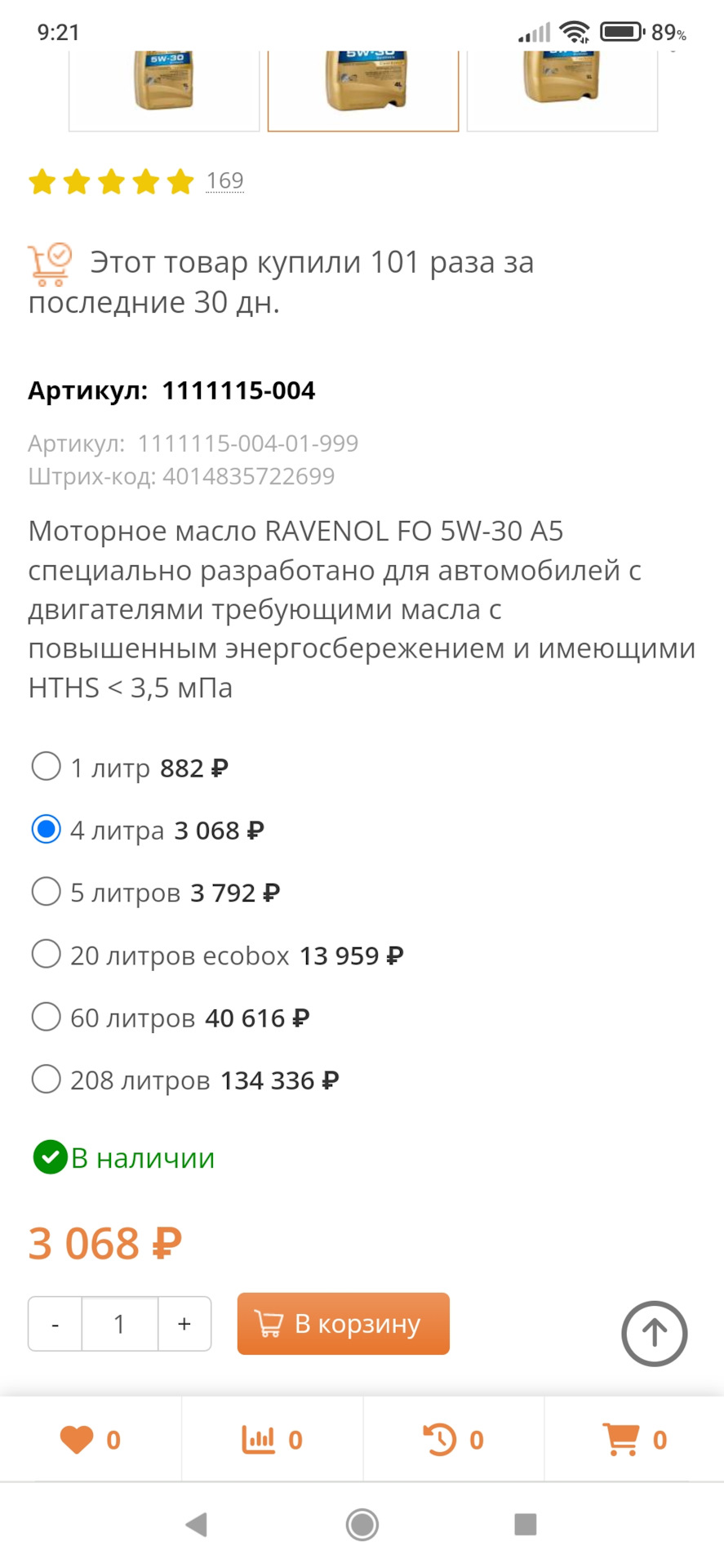The width and height of the screenshot is (724, 1568).
Task: Open the favorites heart in bottom bar
Action: coord(90,1440)
